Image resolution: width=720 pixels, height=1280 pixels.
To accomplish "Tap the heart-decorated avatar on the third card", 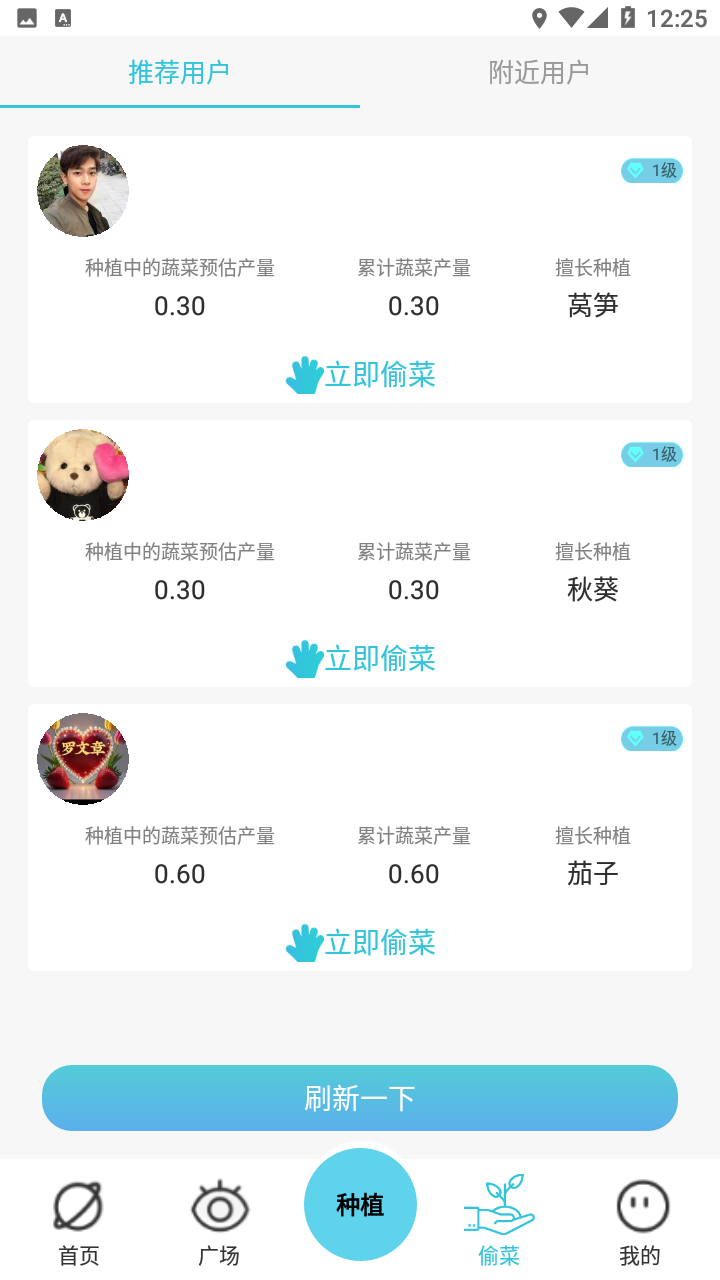I will click(x=82, y=758).
